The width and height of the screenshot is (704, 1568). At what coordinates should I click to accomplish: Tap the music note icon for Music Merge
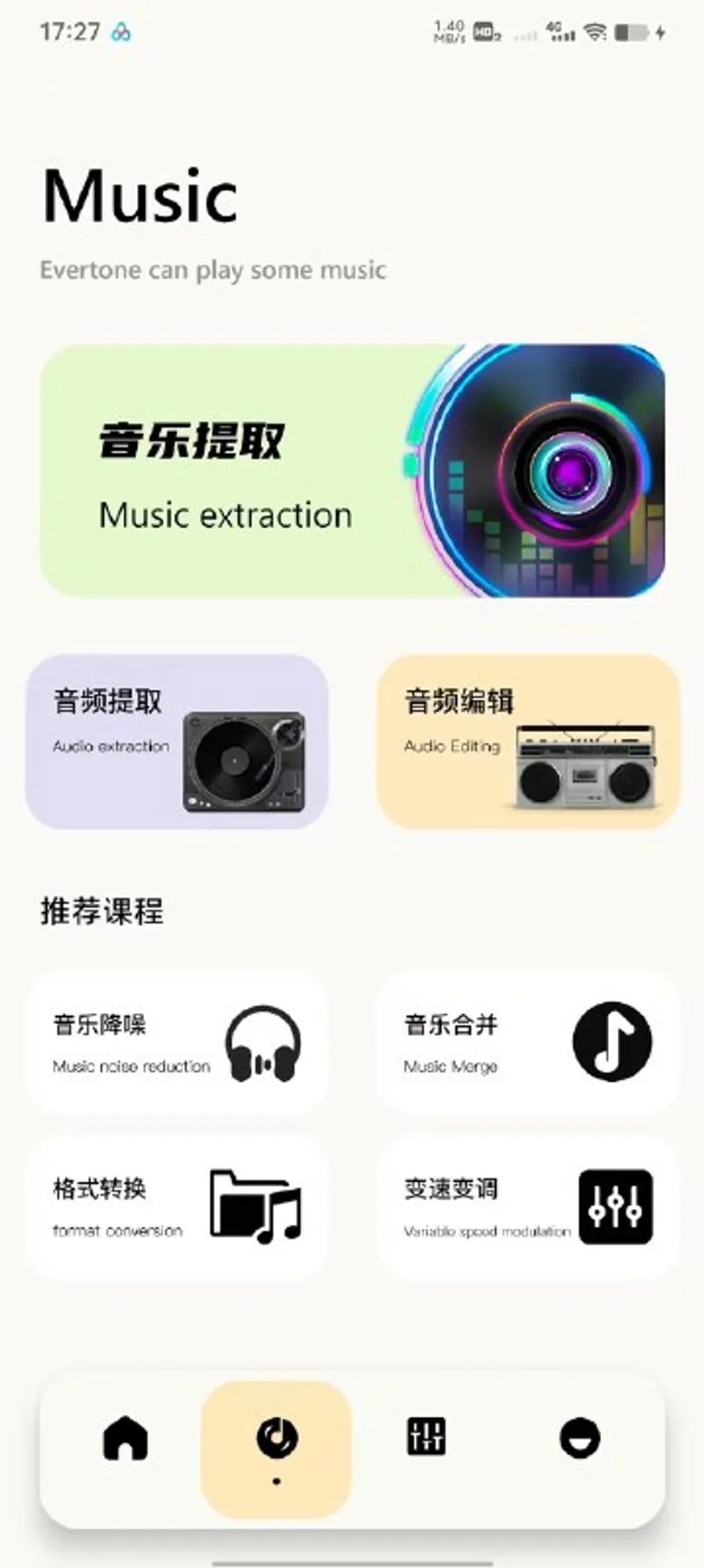pyautogui.click(x=614, y=1042)
